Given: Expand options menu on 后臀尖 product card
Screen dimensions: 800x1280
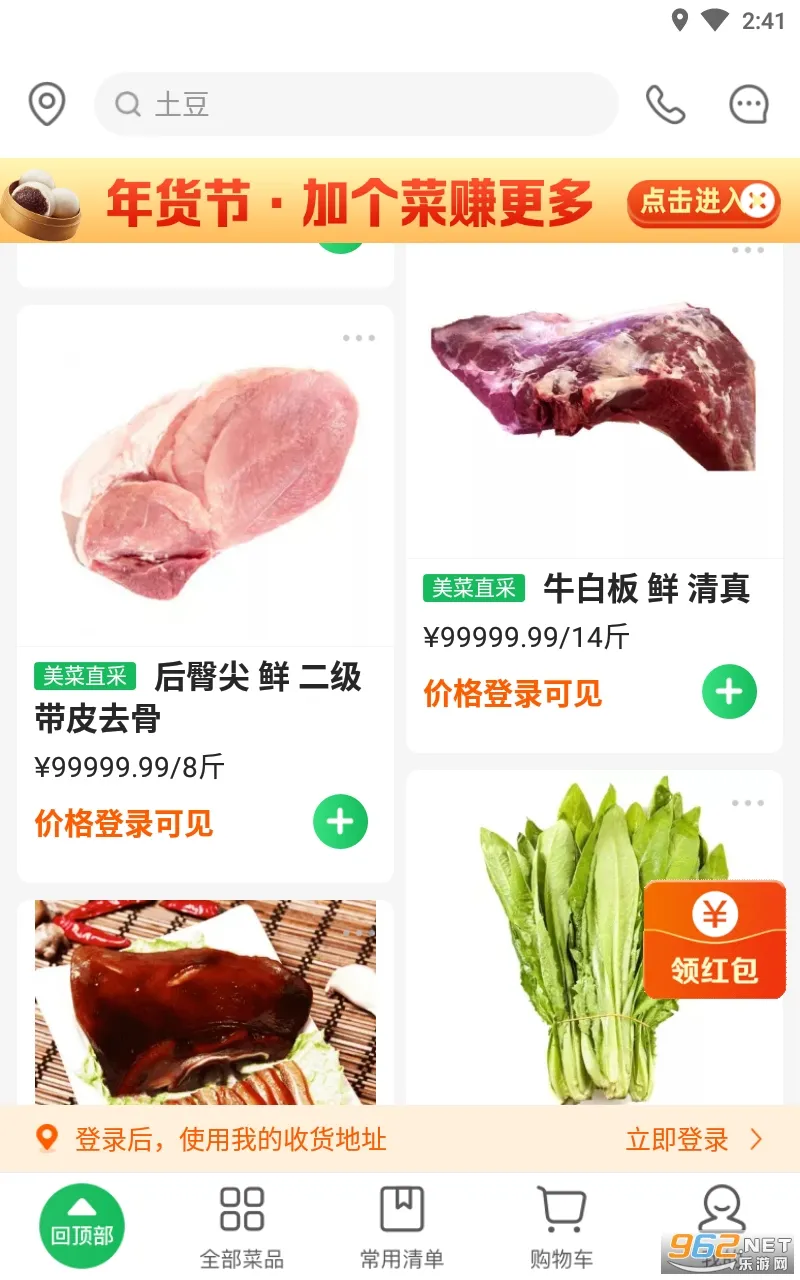Looking at the screenshot, I should (359, 338).
